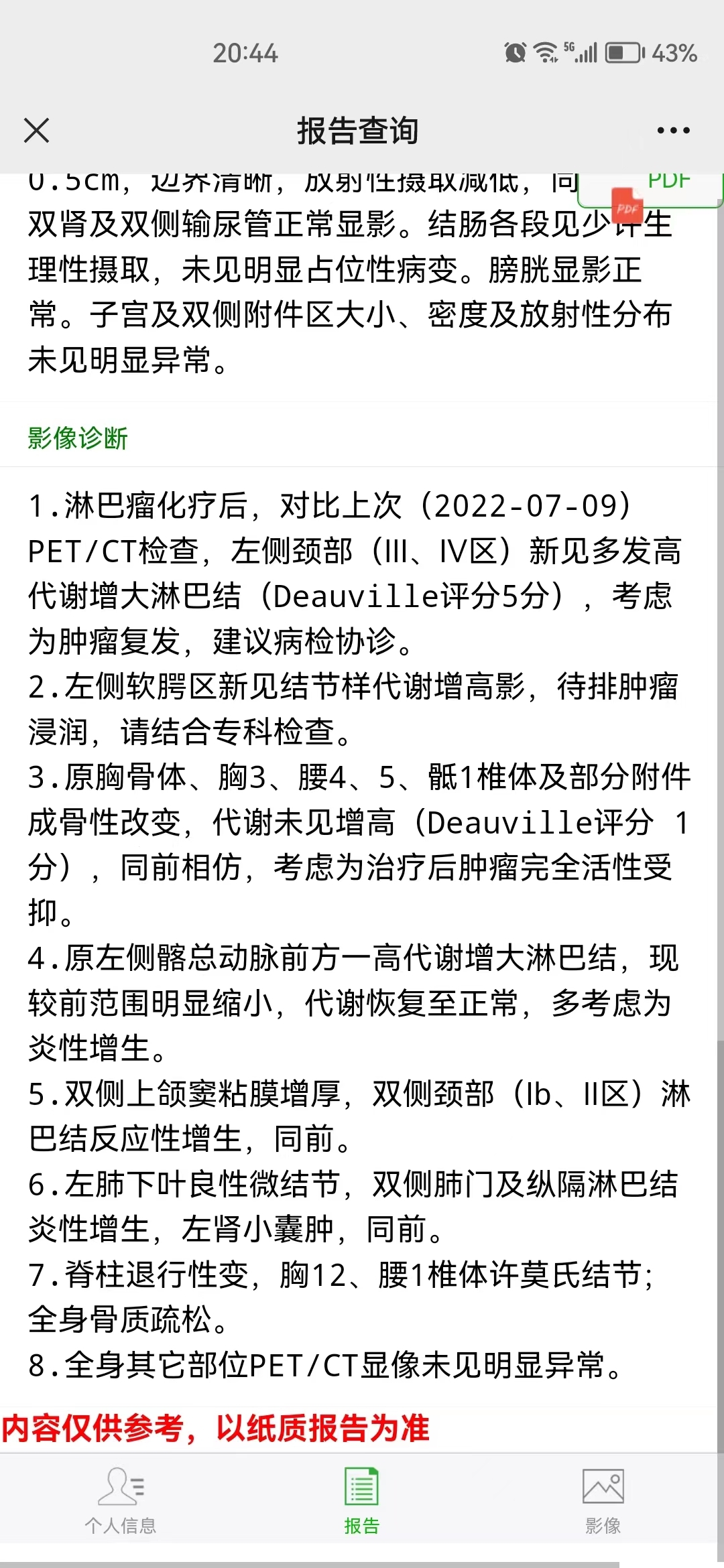The image size is (724, 1568).
Task: Close the 报告查询 page
Action: click(37, 130)
